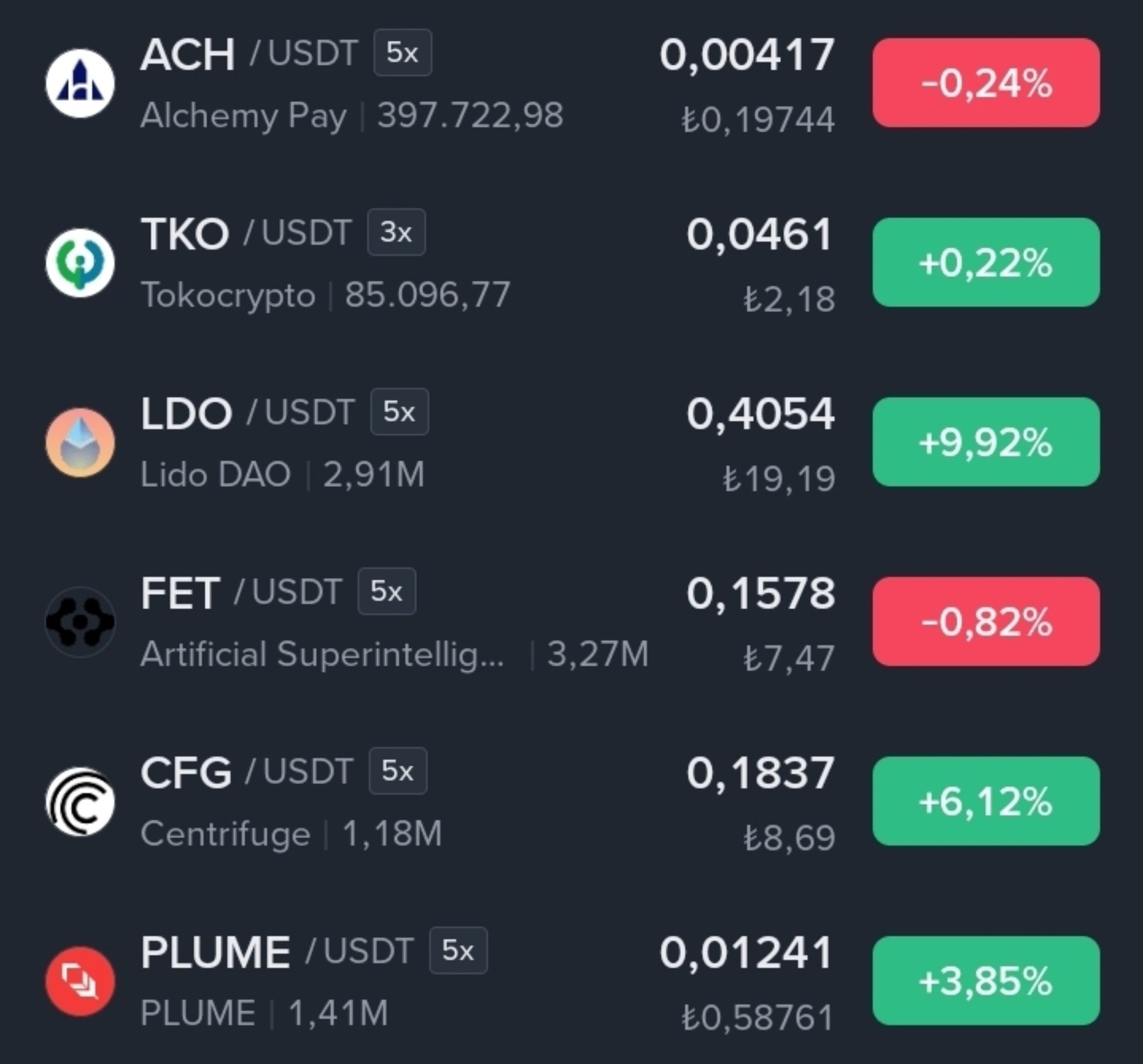Open the TKO/USDT Tokocrypto pair

(571, 263)
